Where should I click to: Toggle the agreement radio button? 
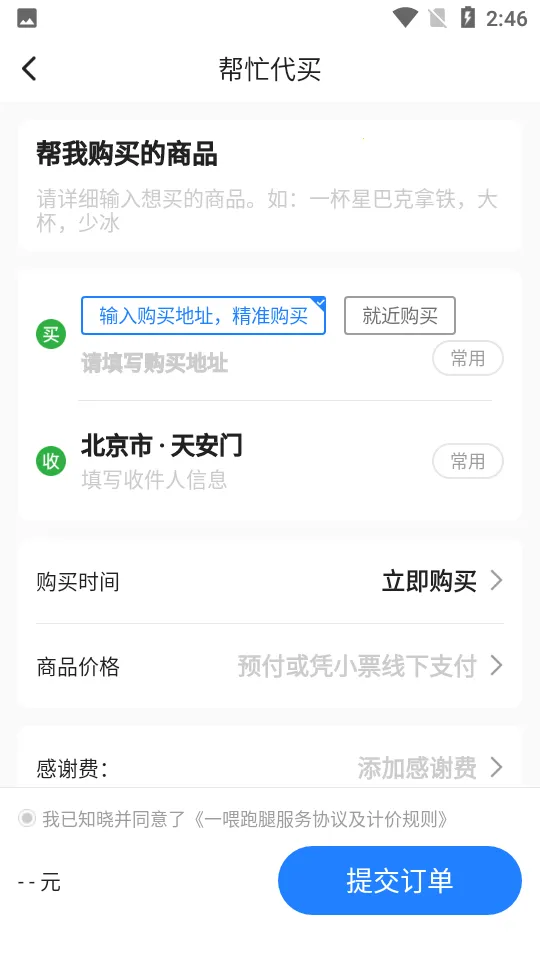click(x=27, y=819)
